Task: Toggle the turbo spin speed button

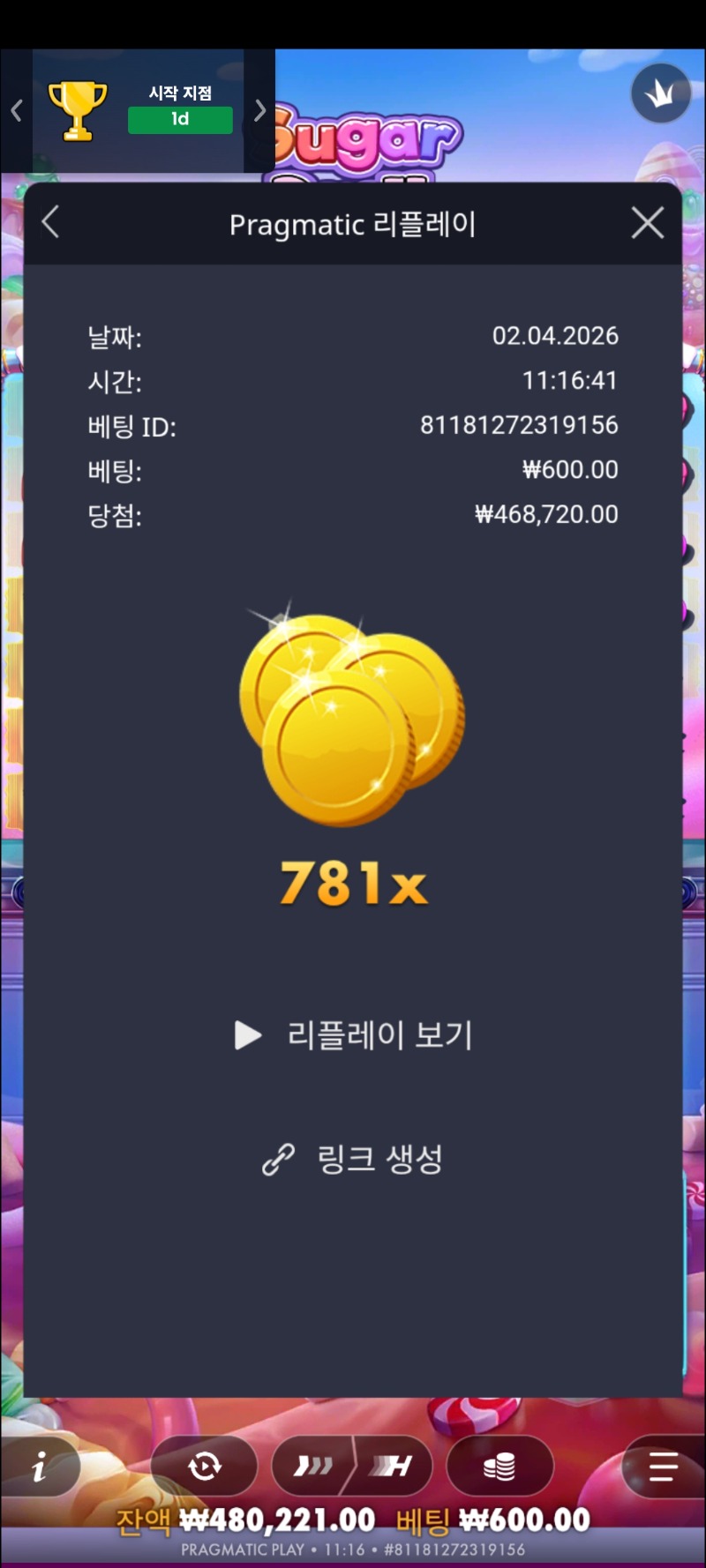Action: pos(353,1467)
